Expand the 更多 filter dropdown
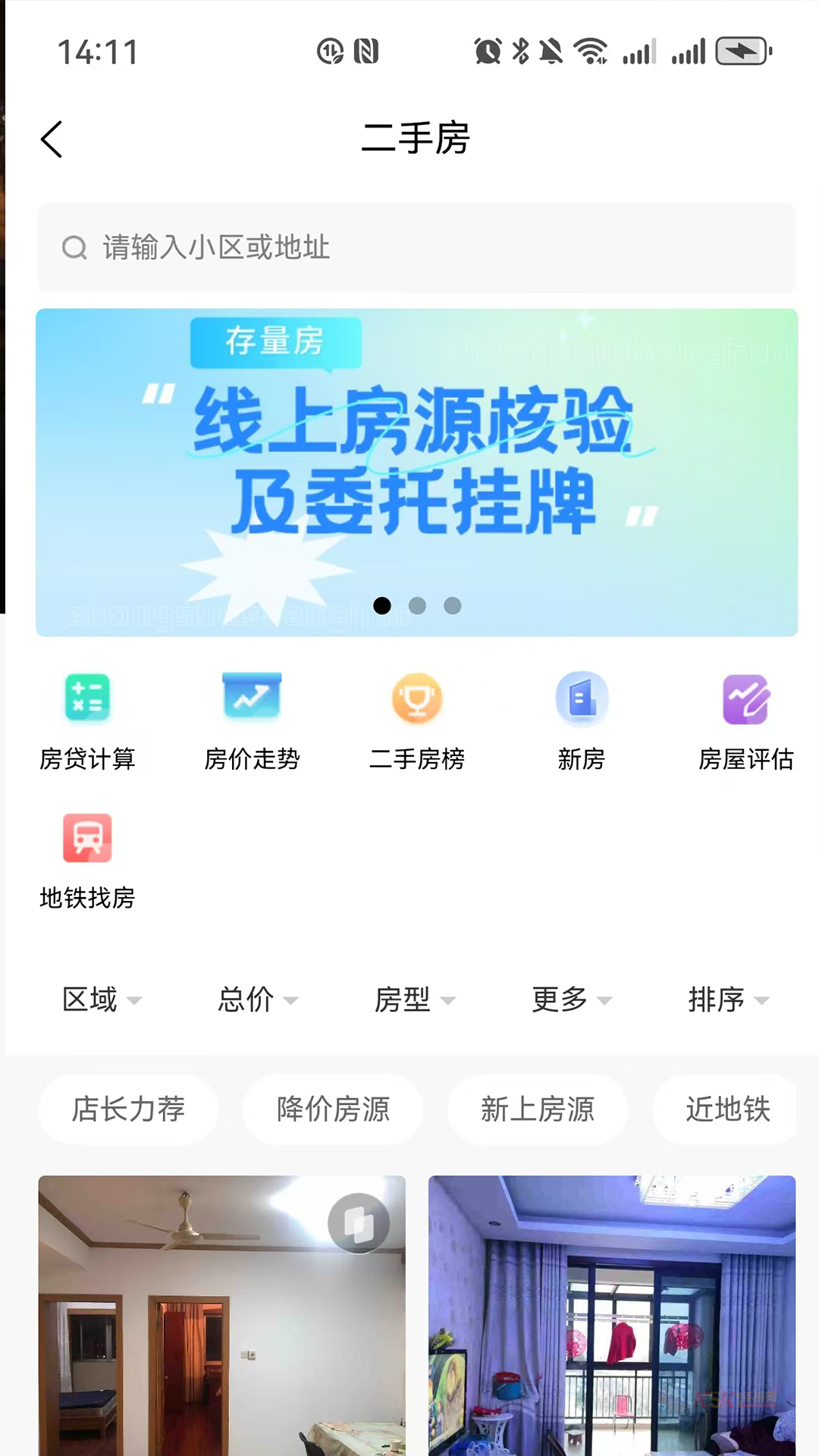Image resolution: width=819 pixels, height=1456 pixels. [571, 999]
